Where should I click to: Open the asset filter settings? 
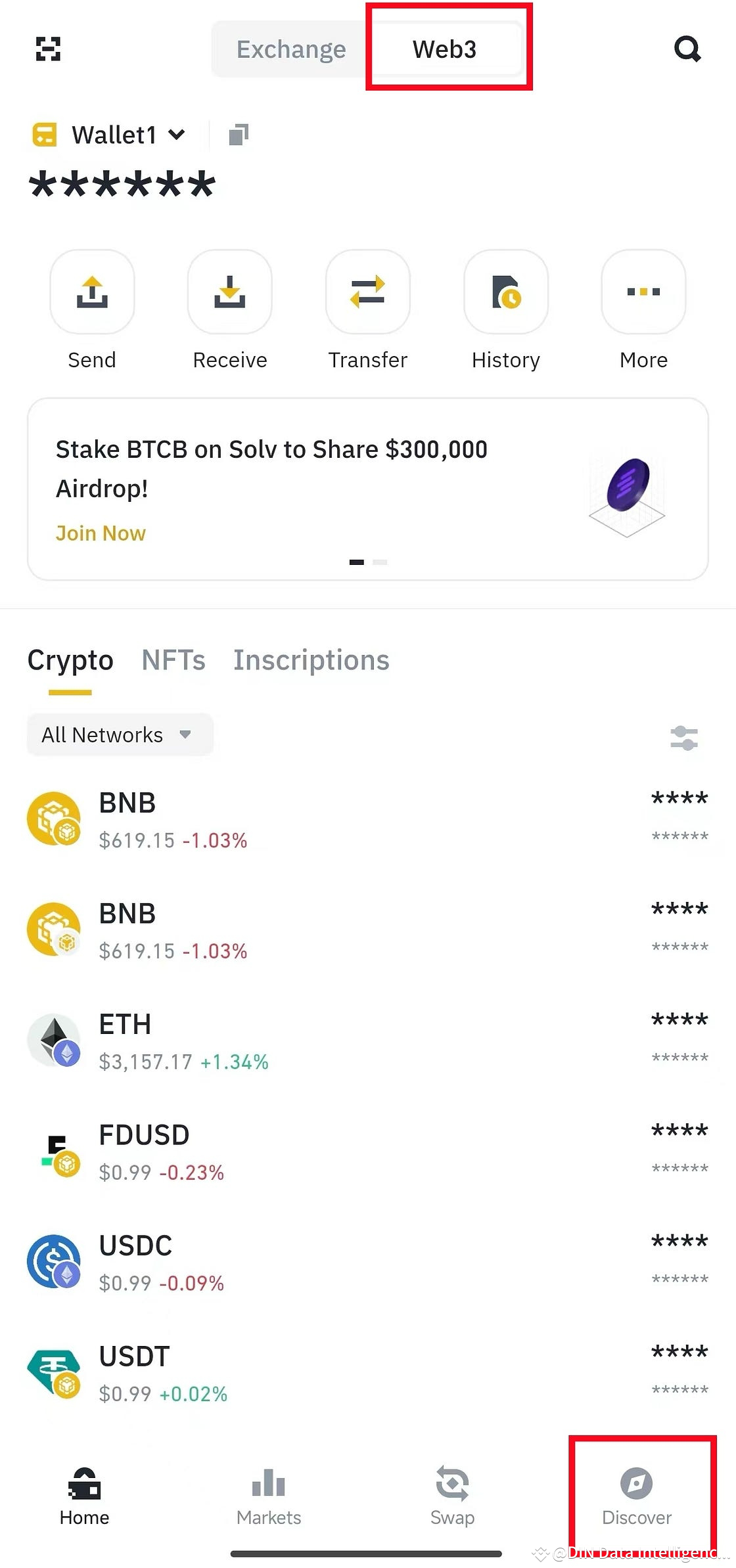click(x=683, y=738)
